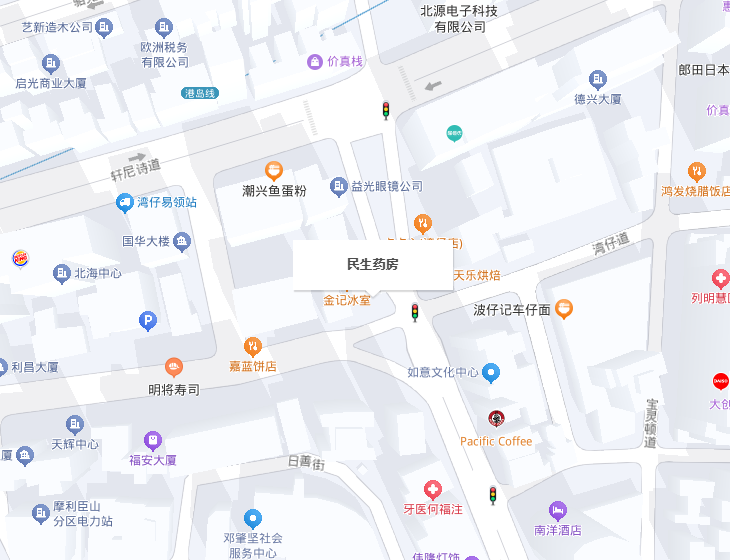Tap the 北海中心 marker
Image resolution: width=730 pixels, height=560 pixels.
(62, 273)
